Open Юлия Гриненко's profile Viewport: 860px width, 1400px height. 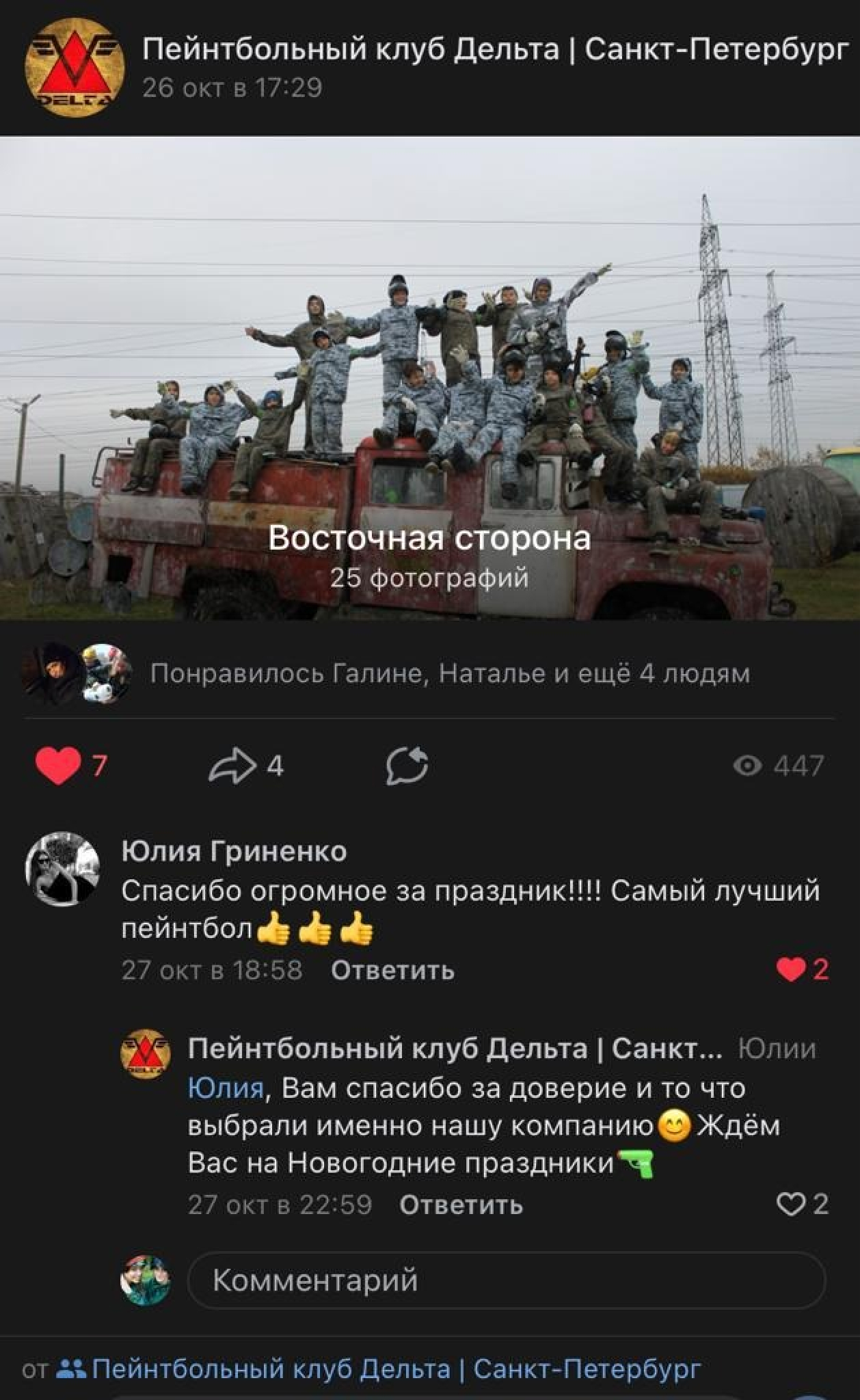tap(234, 852)
